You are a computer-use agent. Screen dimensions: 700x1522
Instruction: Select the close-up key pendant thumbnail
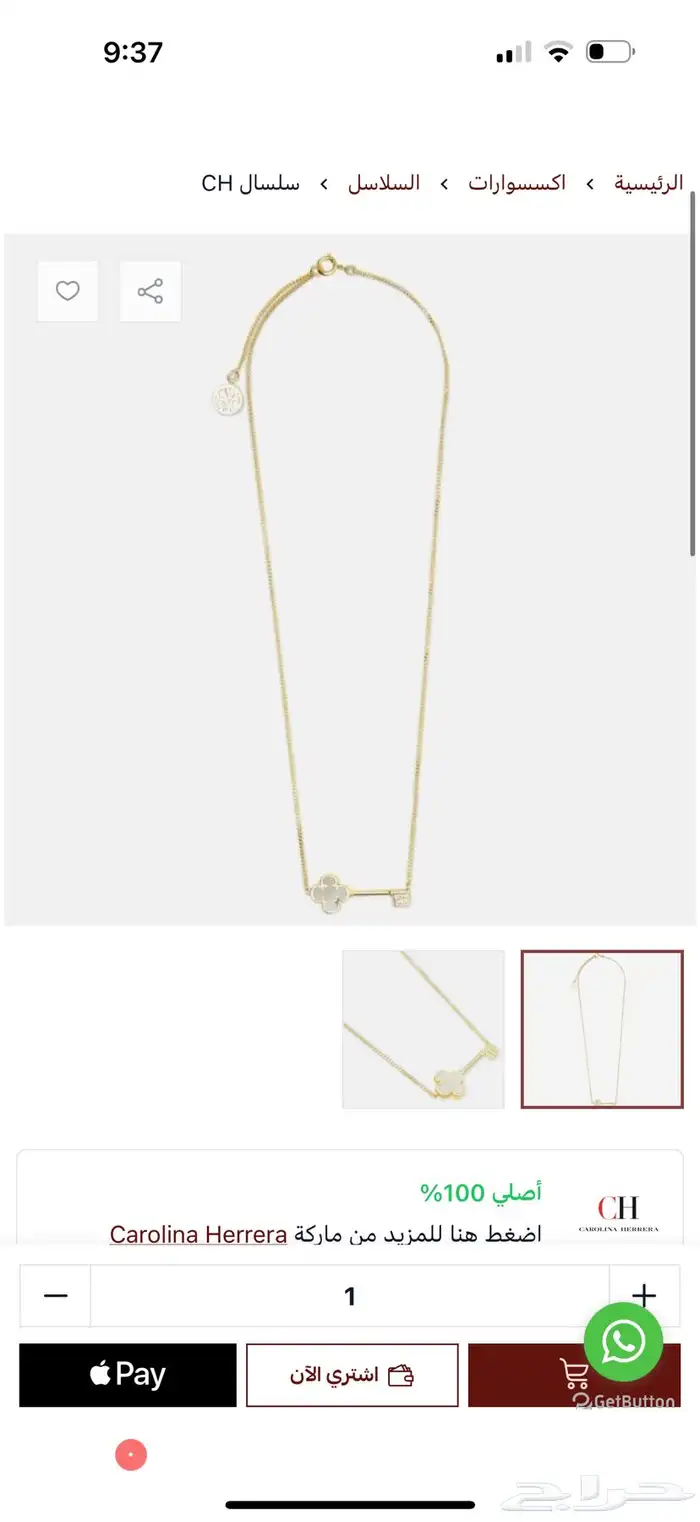click(423, 1029)
